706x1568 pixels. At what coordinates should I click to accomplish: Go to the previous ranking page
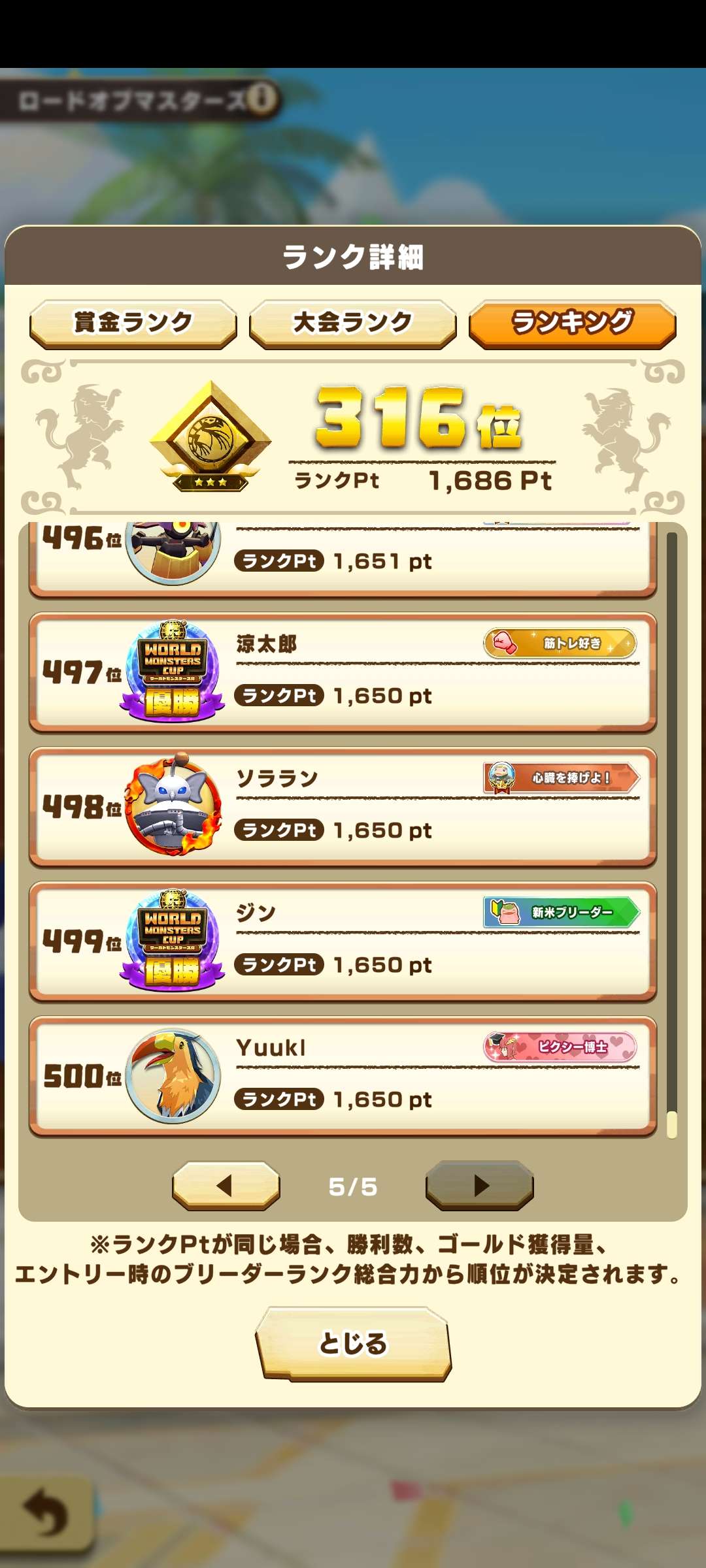click(x=226, y=1185)
